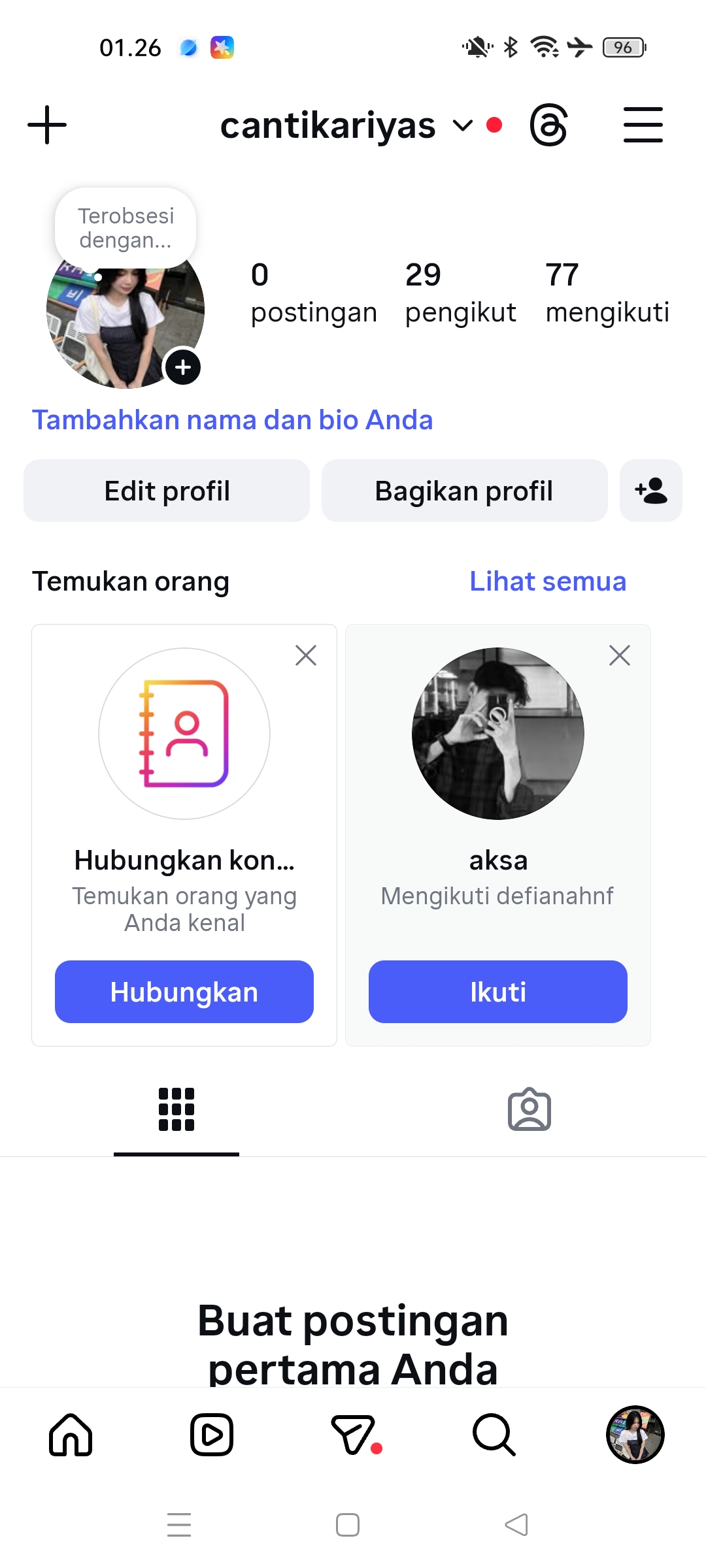This screenshot has width=706, height=1568.
Task: Switch to the tagged photos tab
Action: click(x=529, y=1109)
